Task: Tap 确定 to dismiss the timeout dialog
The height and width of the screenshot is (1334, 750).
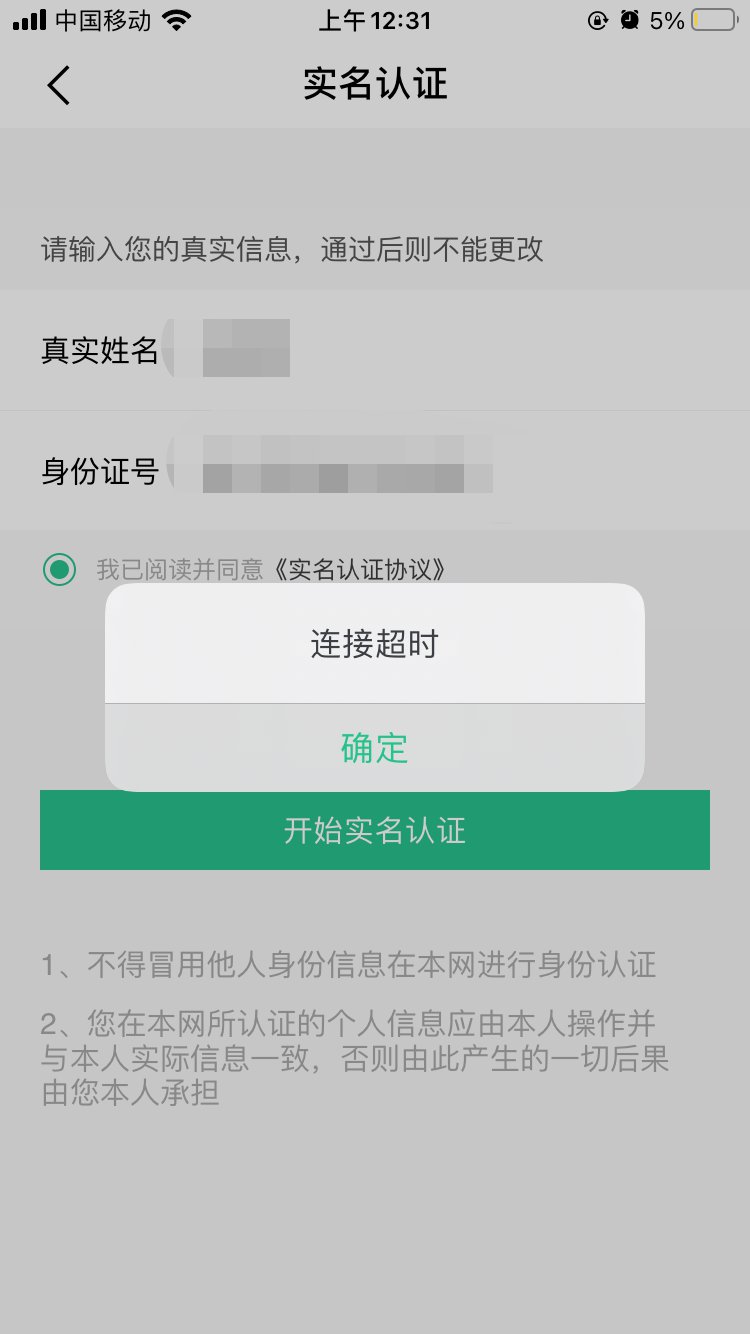Action: pos(375,748)
